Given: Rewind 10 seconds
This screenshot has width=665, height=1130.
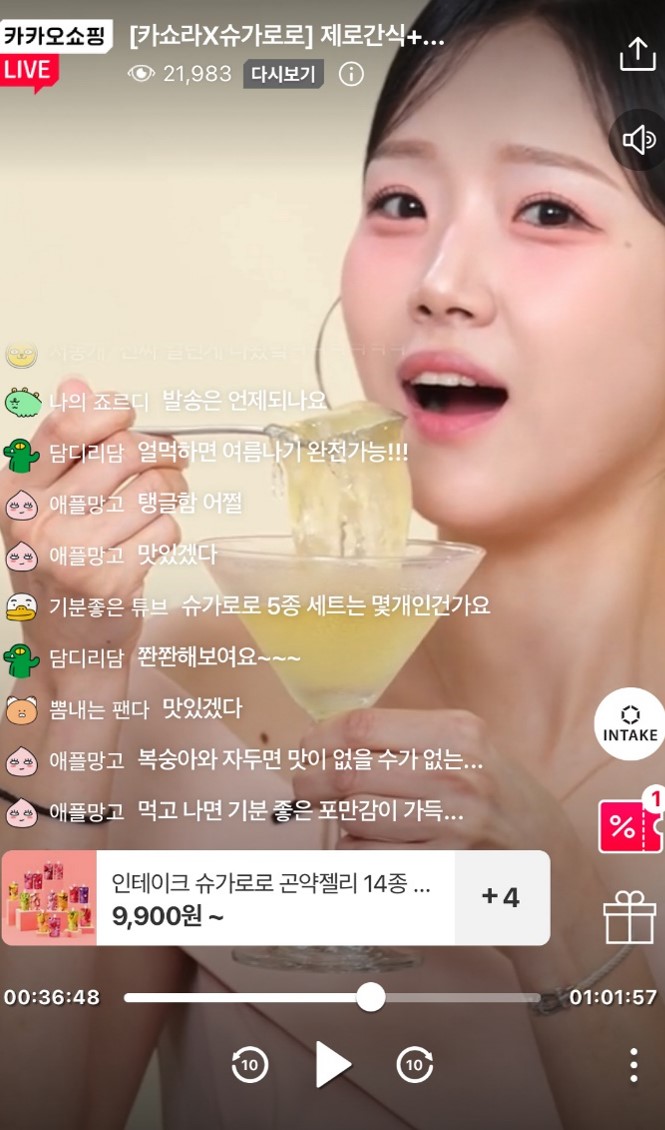Looking at the screenshot, I should pyautogui.click(x=250, y=1065).
